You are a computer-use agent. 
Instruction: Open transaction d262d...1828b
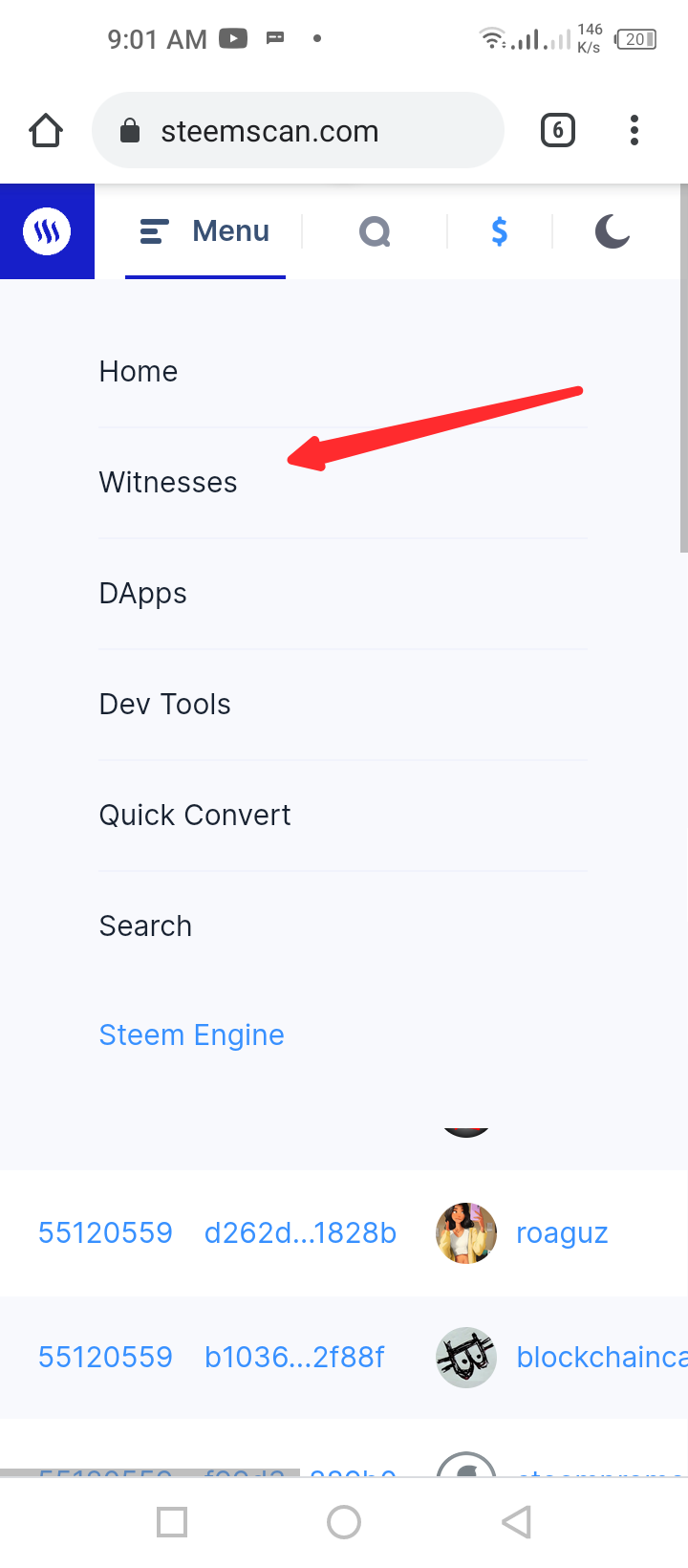[300, 1233]
